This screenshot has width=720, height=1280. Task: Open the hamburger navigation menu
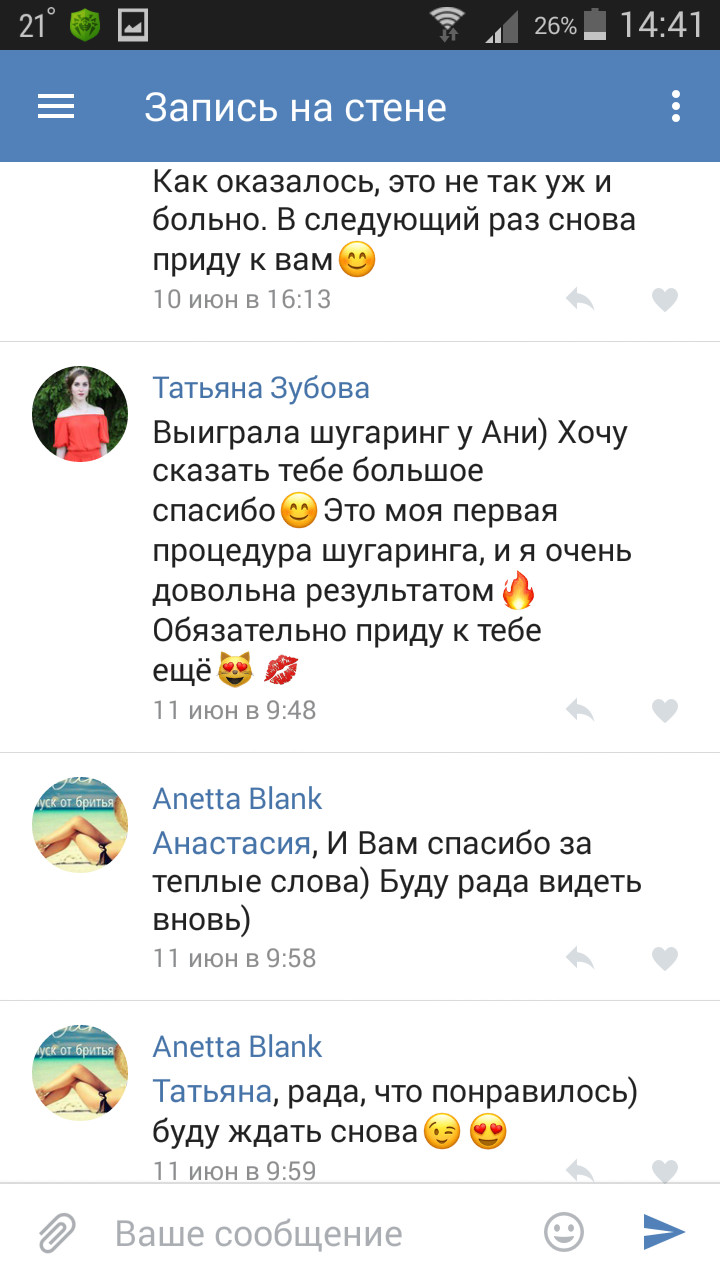(x=56, y=107)
